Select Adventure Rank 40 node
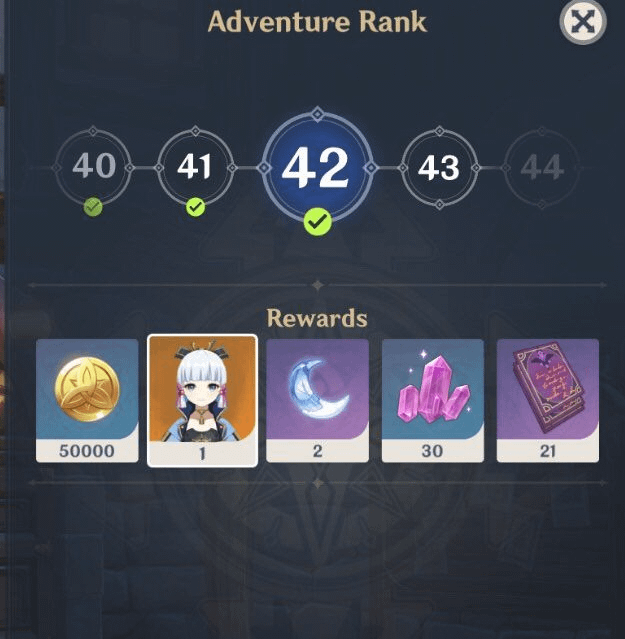 pos(93,167)
